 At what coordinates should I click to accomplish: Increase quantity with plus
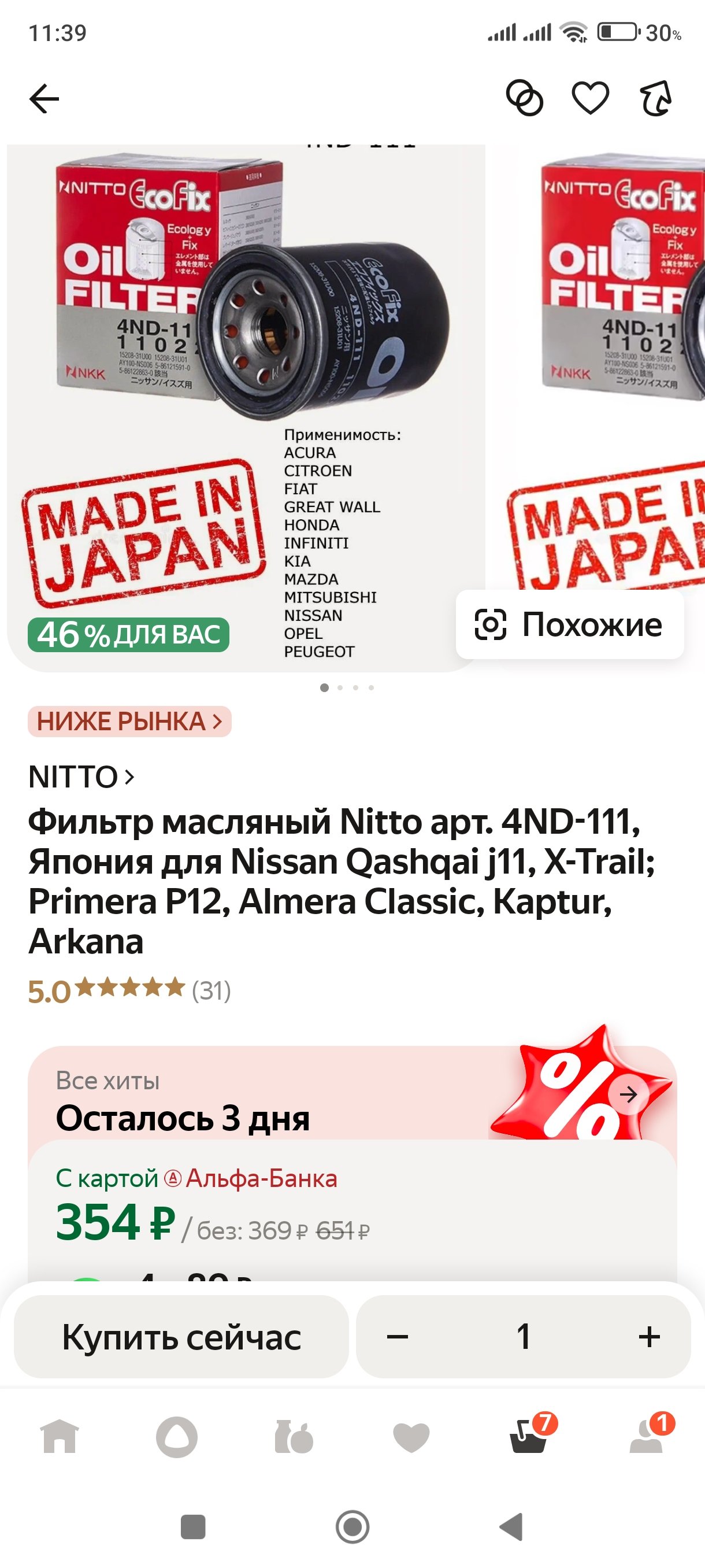click(649, 1337)
